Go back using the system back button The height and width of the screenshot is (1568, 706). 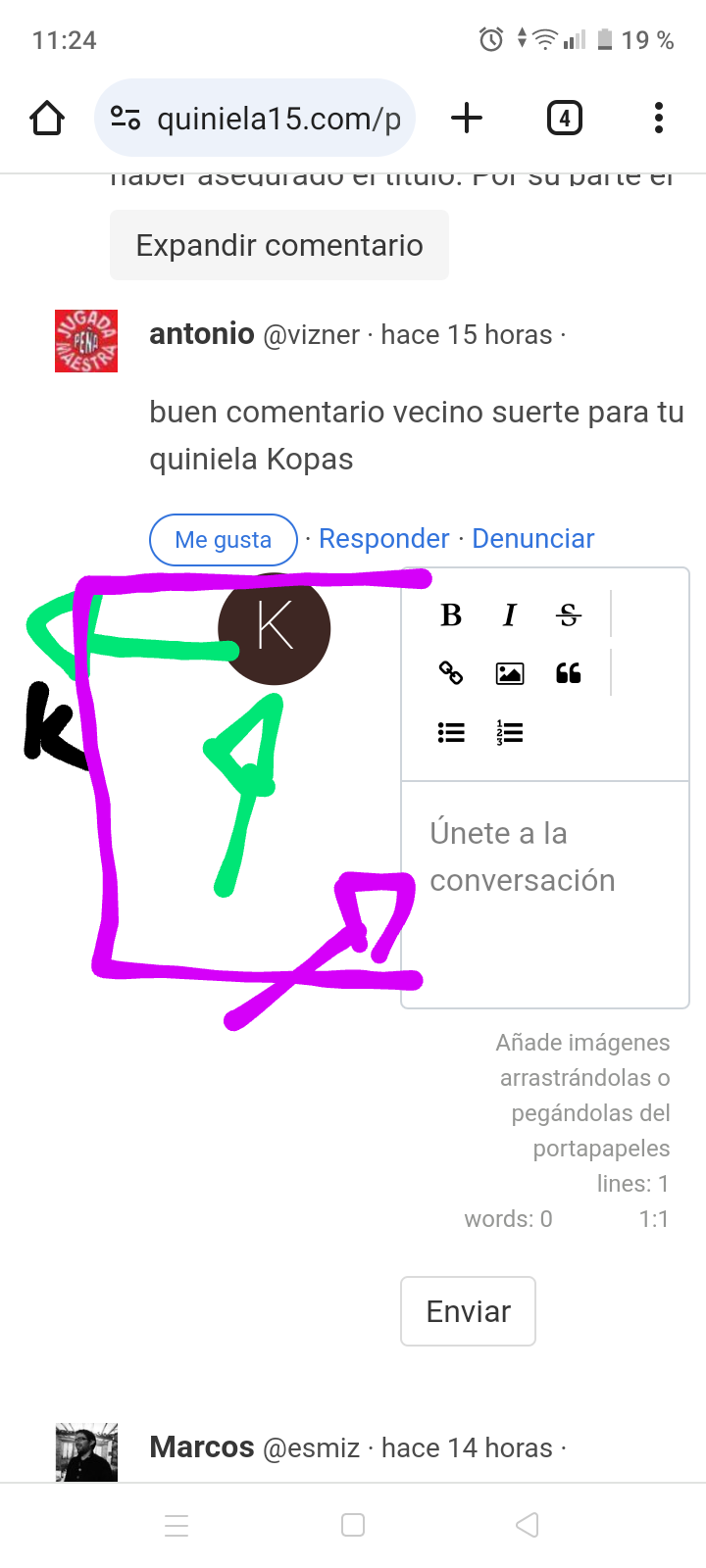coord(528,1525)
